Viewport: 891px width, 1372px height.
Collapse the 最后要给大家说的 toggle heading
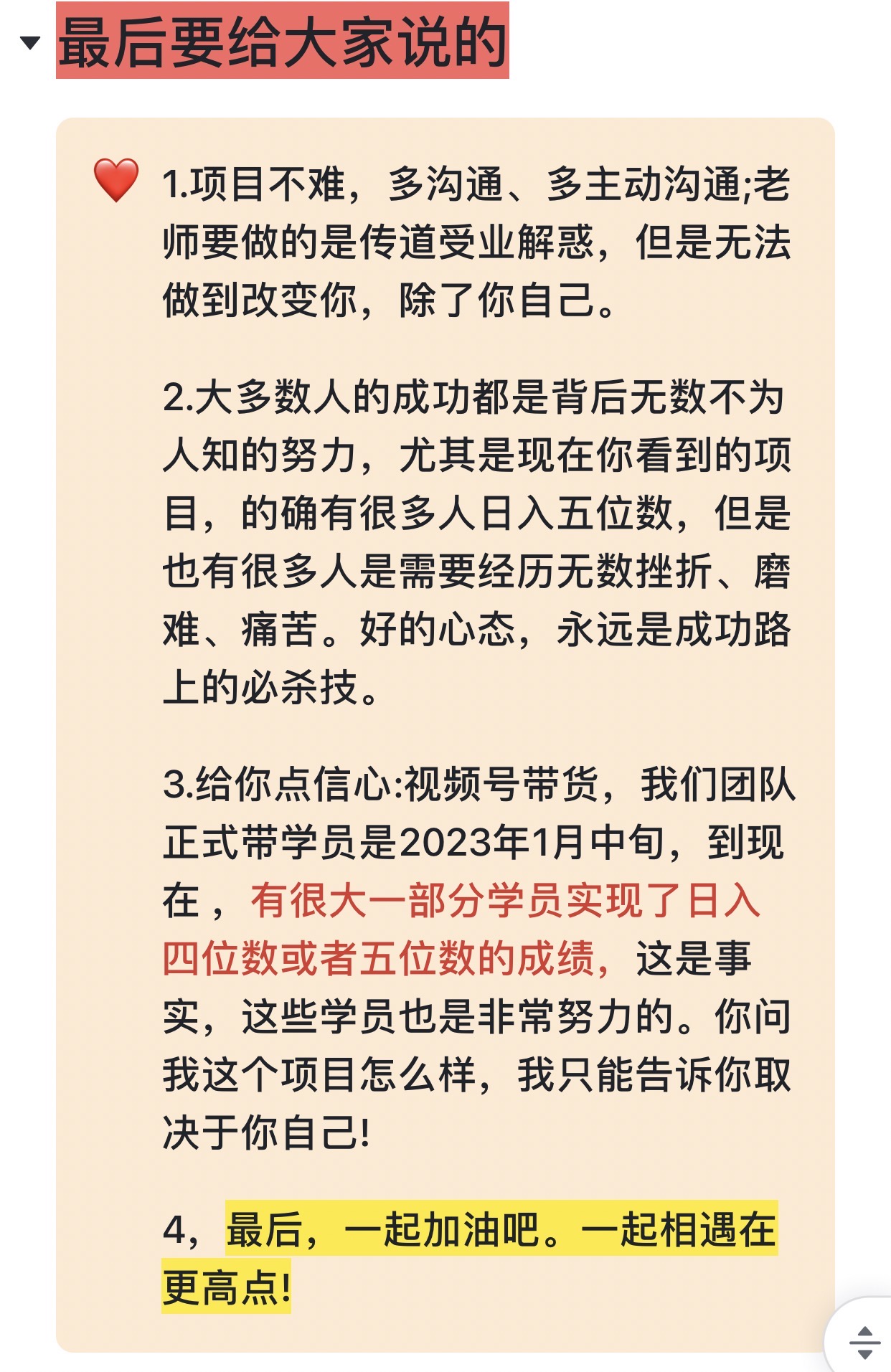click(x=29, y=44)
